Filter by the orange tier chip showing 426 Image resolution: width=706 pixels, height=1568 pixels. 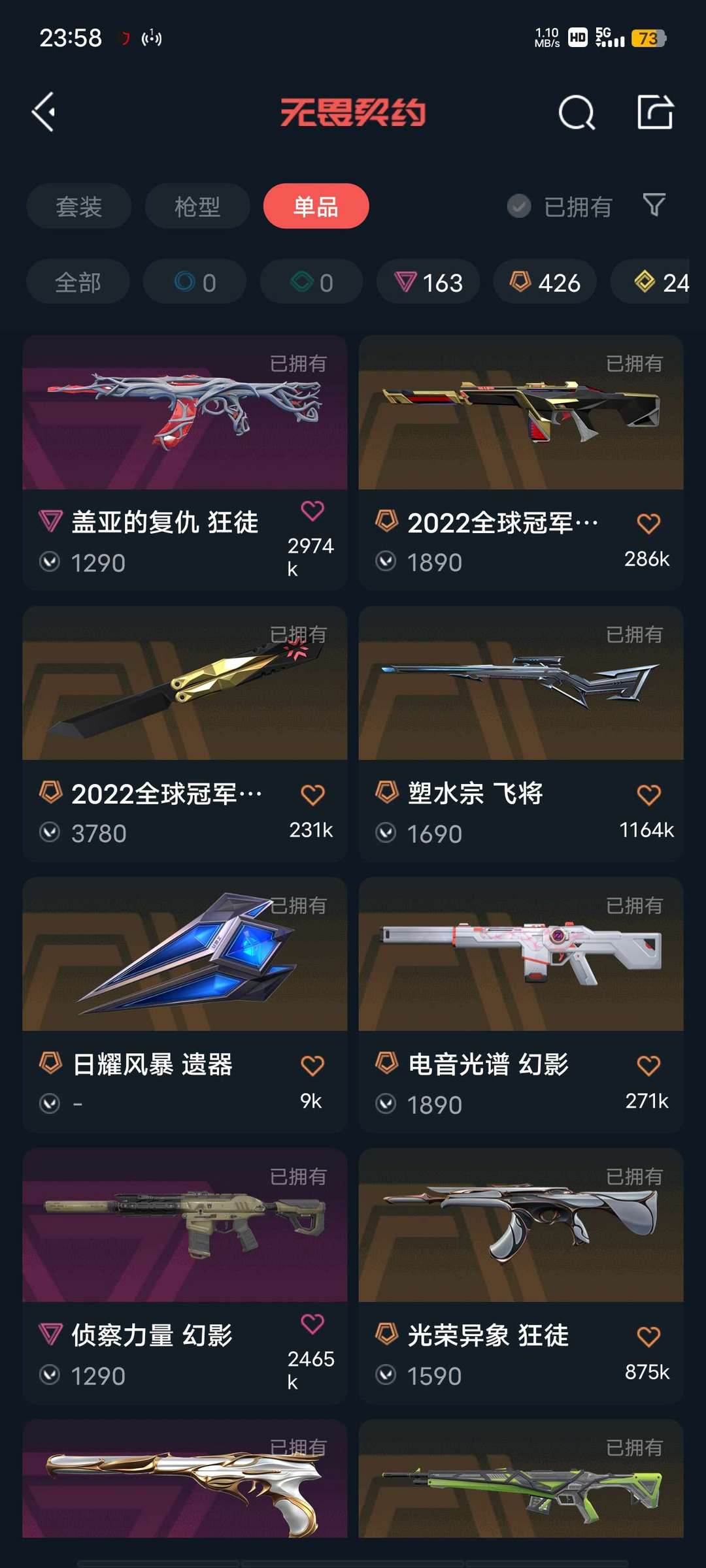(545, 282)
